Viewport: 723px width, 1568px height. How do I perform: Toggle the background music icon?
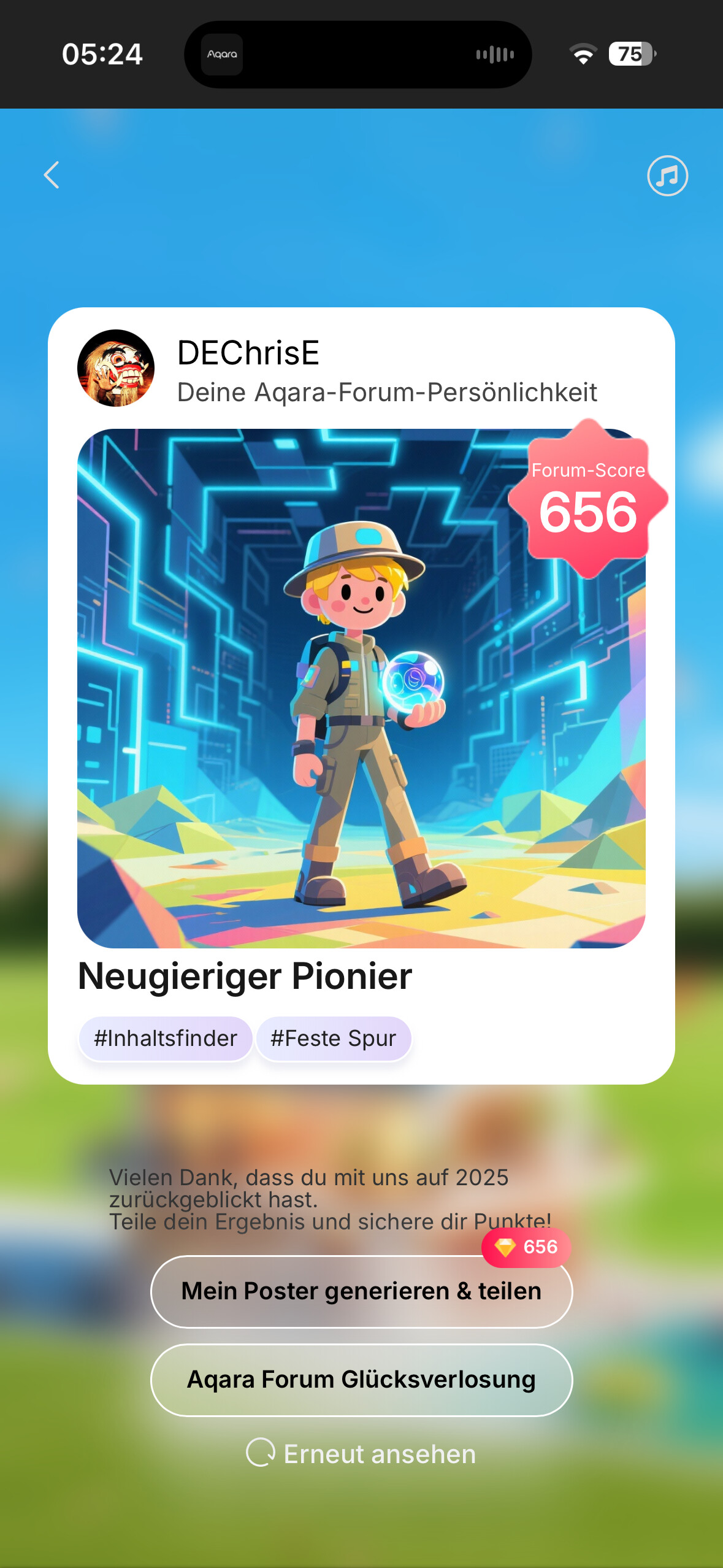pyautogui.click(x=667, y=176)
